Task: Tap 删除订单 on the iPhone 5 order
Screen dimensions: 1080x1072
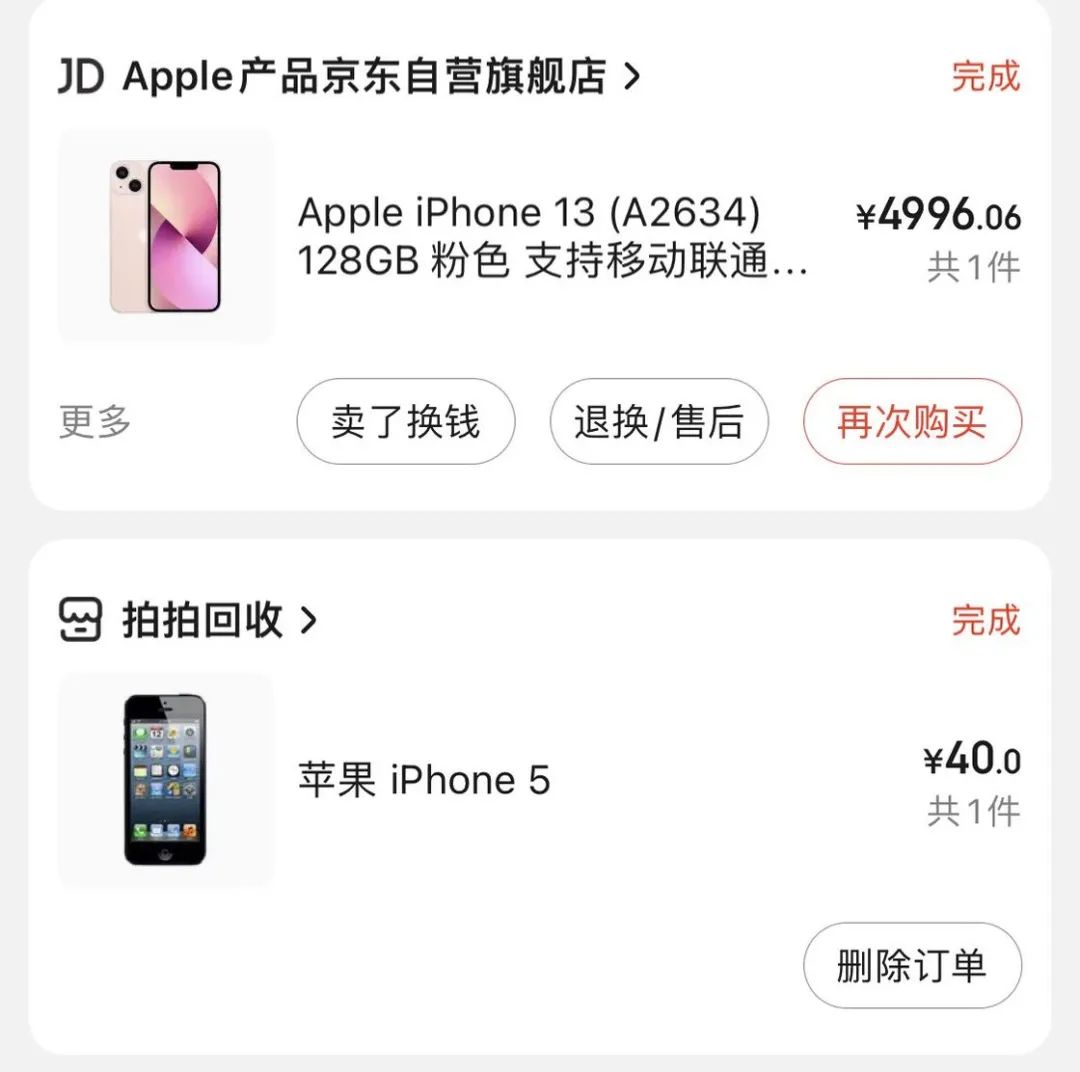Action: pyautogui.click(x=912, y=966)
